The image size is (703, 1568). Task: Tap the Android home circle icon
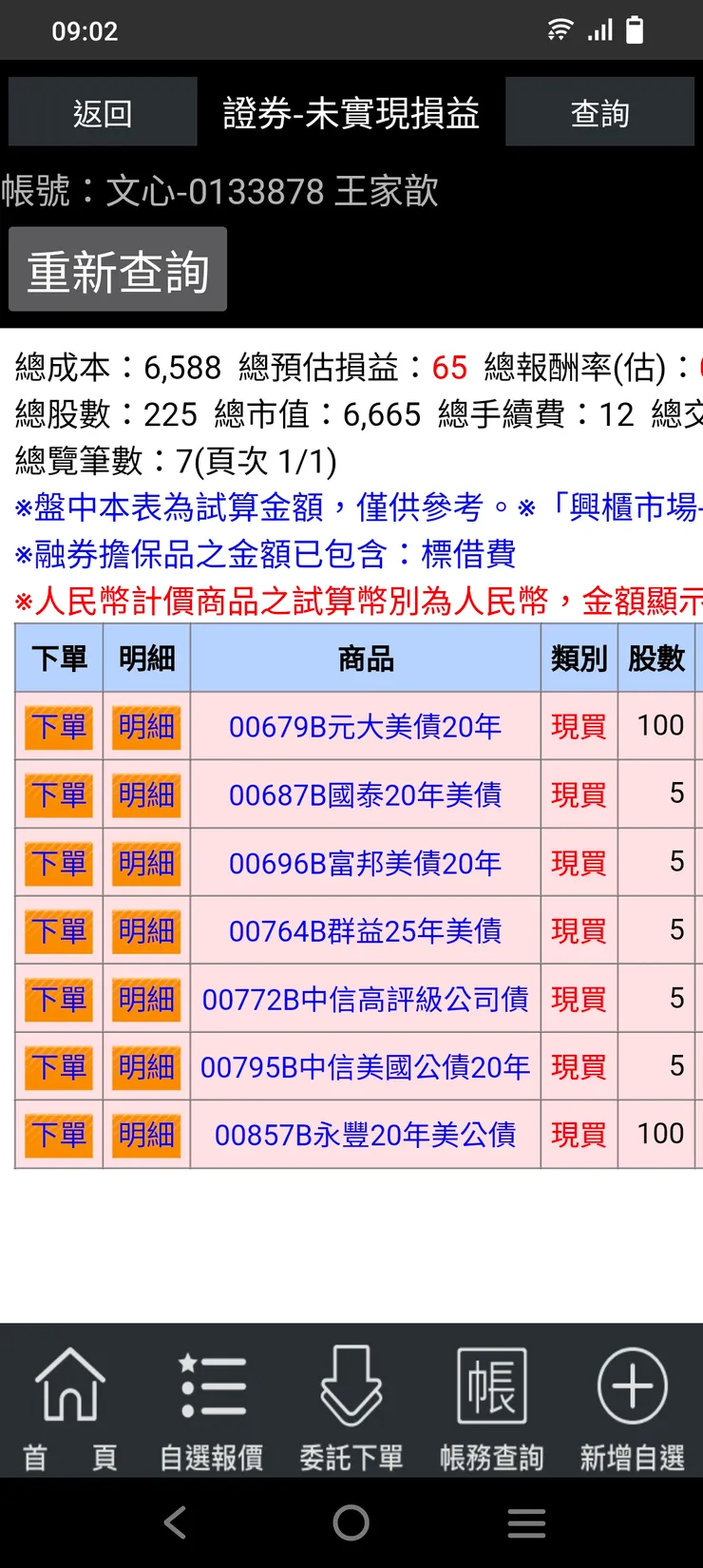[351, 1522]
